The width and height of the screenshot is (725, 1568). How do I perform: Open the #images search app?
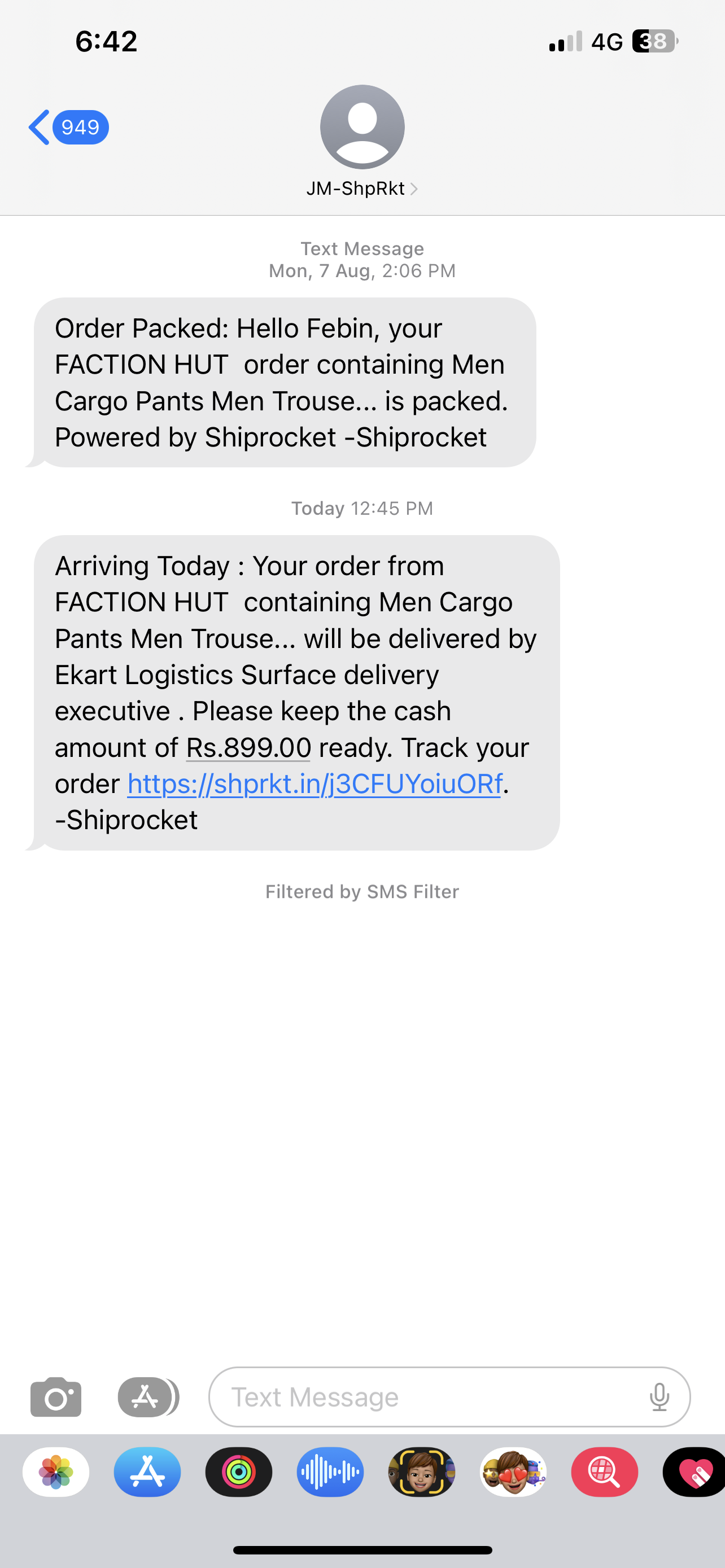[604, 1473]
